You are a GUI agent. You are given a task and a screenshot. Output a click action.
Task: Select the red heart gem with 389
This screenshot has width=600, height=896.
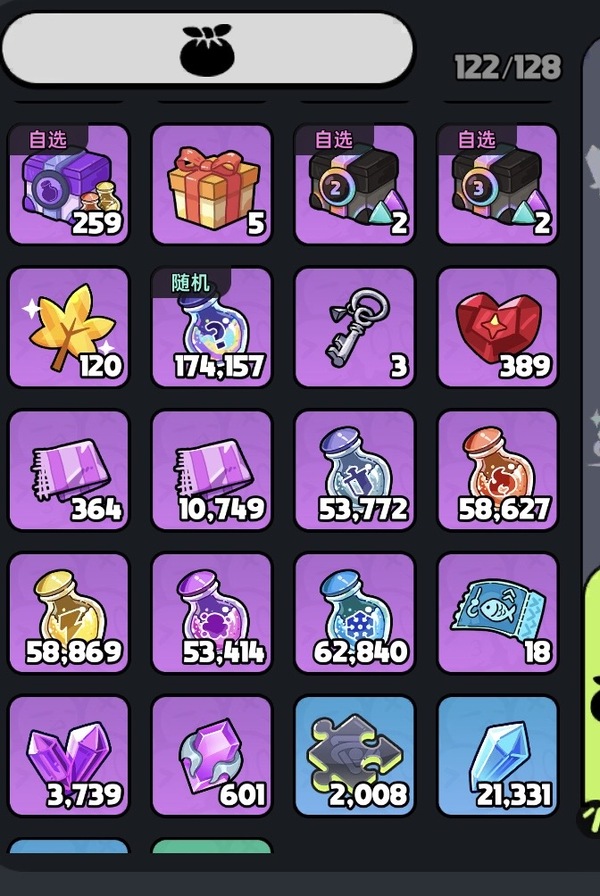click(x=498, y=327)
